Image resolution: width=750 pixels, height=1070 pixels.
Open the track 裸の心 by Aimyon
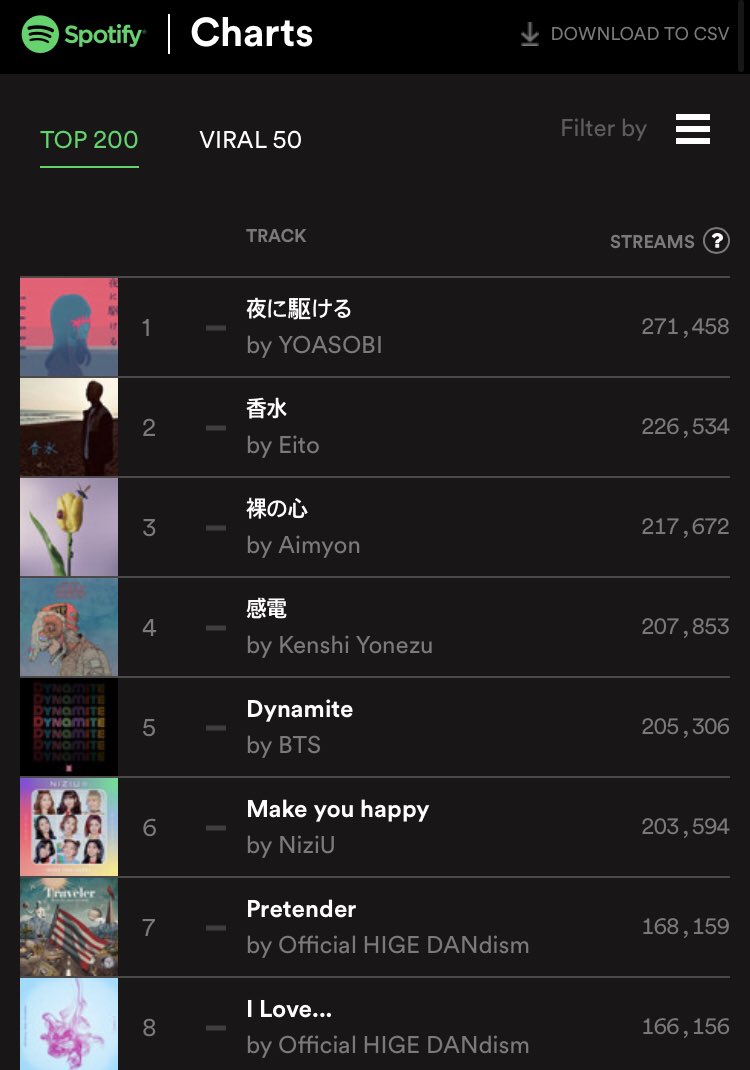pyautogui.click(x=277, y=509)
